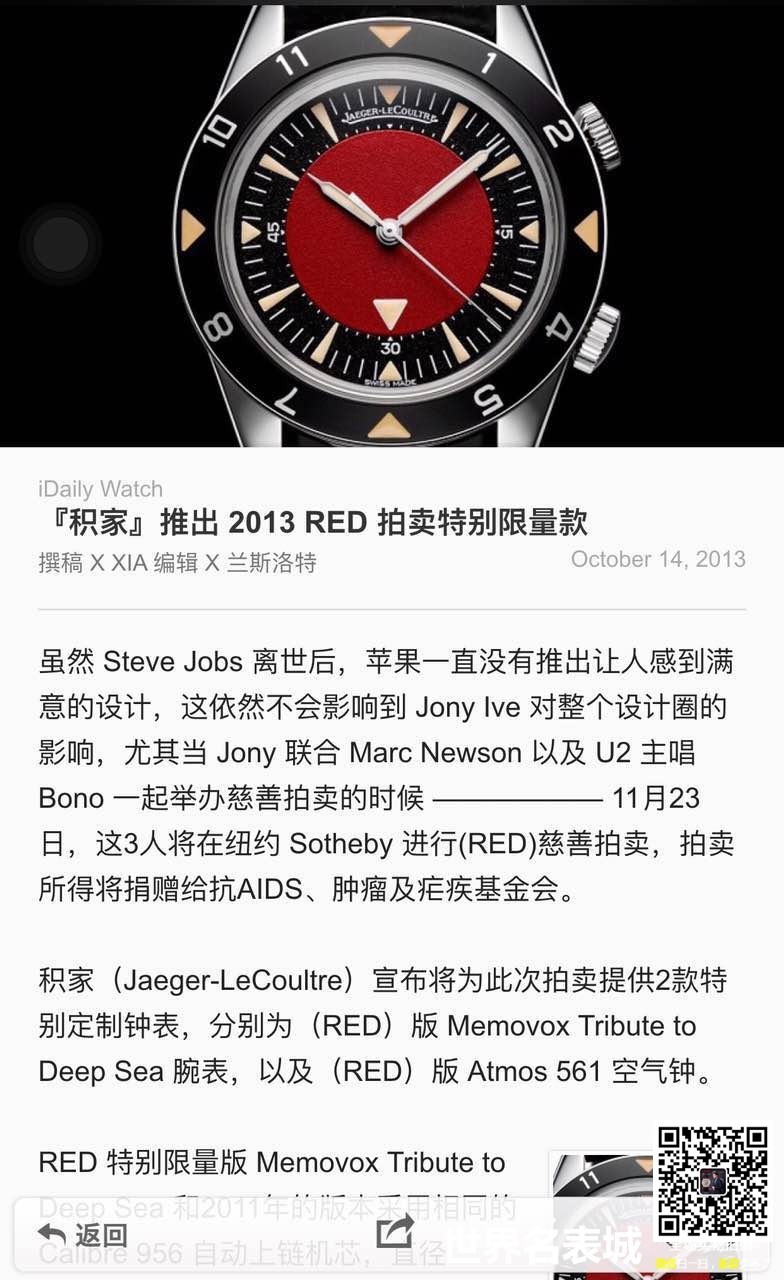This screenshot has height=1280, width=784.
Task: Tap 返回 to go back
Action: coord(83,1234)
